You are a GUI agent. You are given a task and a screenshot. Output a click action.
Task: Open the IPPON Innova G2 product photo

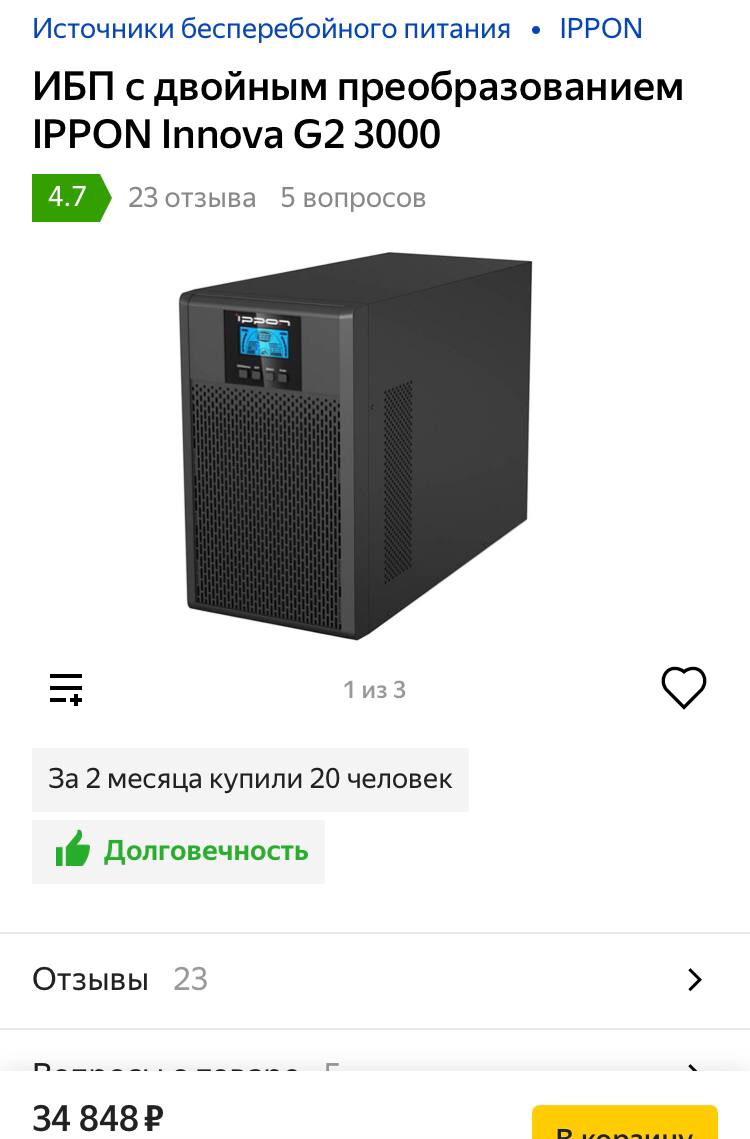pos(356,445)
